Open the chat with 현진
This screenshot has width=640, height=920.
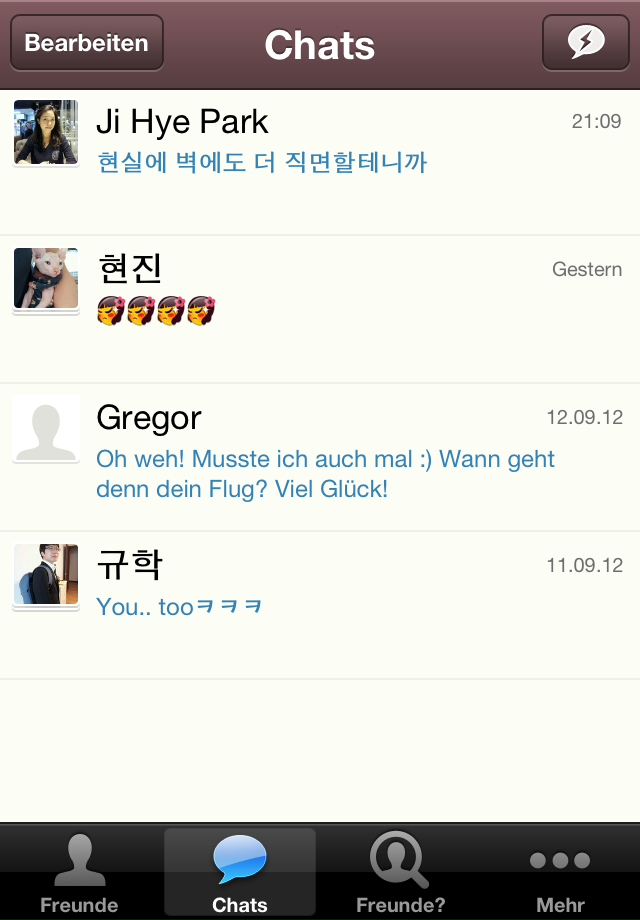320,309
